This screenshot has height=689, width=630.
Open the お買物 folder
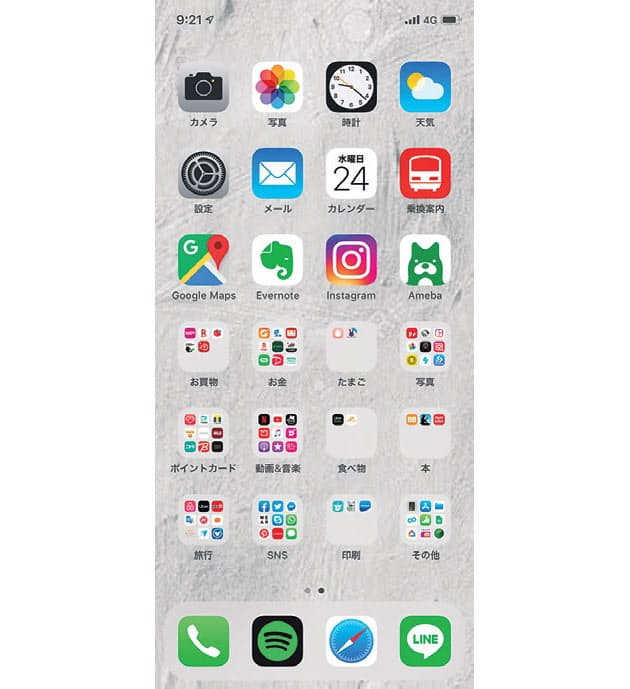[204, 347]
